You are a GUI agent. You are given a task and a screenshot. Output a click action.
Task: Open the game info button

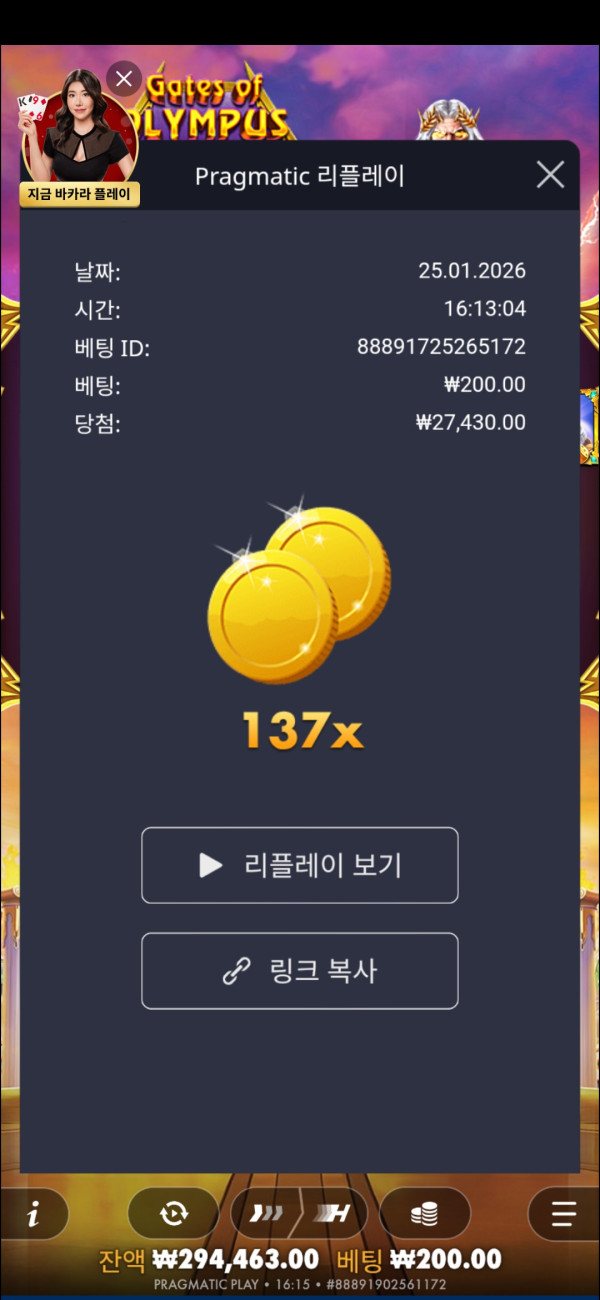click(34, 1214)
